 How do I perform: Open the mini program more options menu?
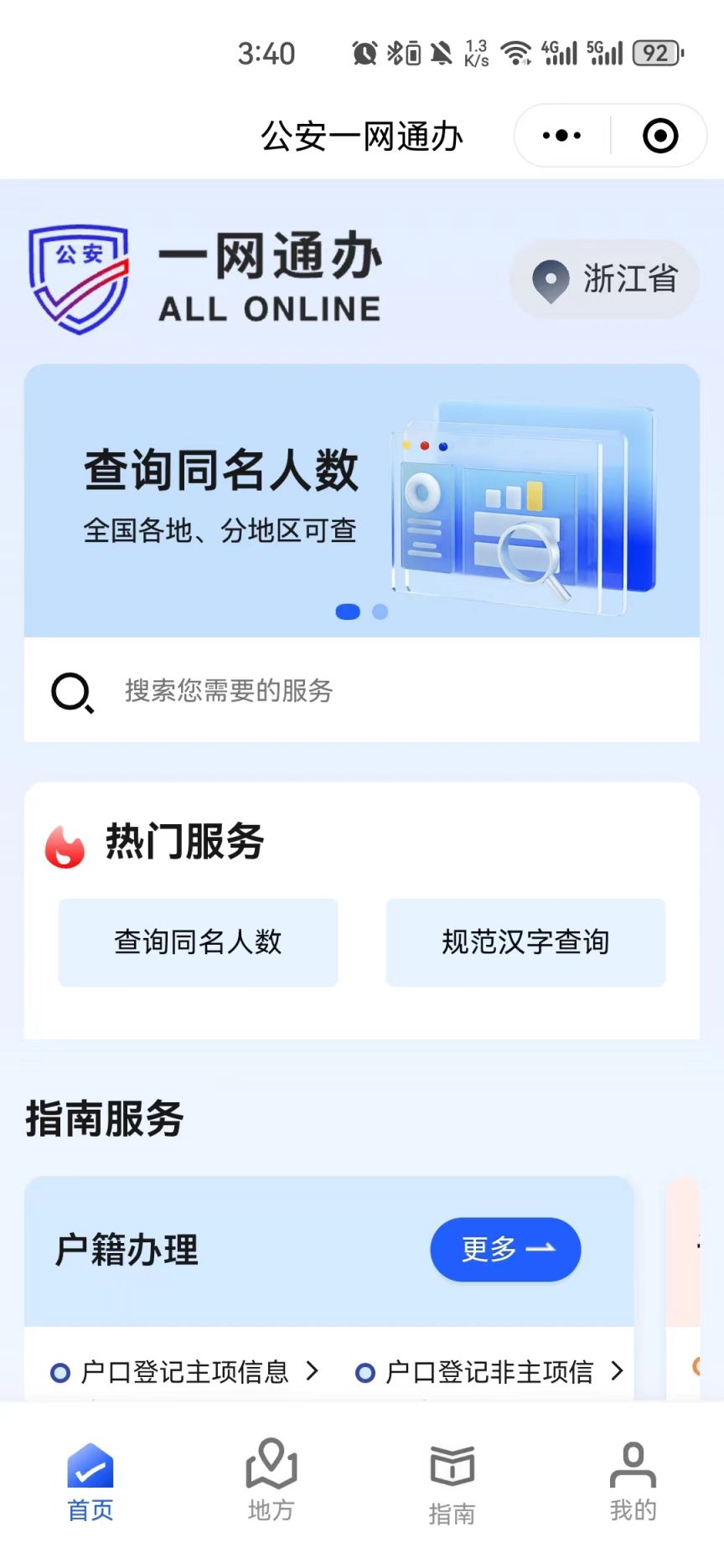pyautogui.click(x=561, y=136)
